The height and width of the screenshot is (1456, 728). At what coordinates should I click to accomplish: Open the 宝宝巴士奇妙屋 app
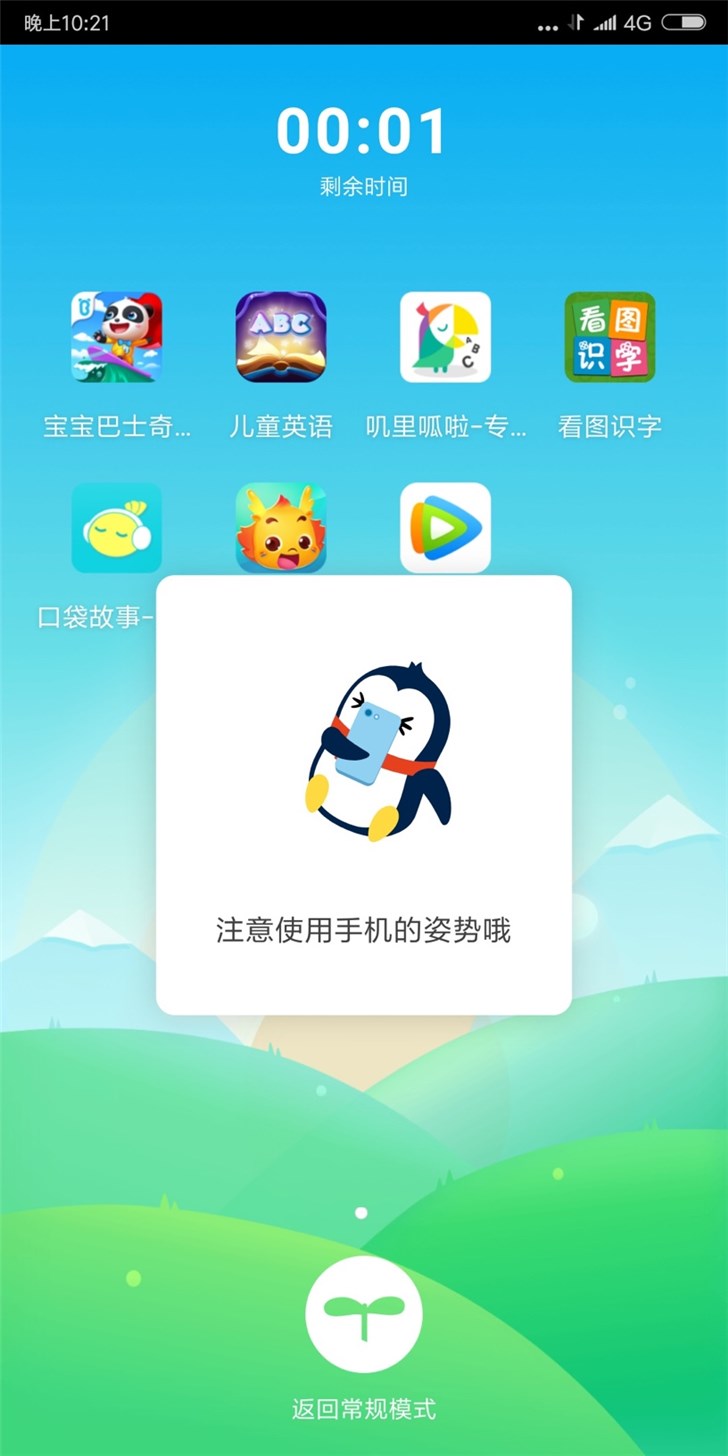point(117,338)
